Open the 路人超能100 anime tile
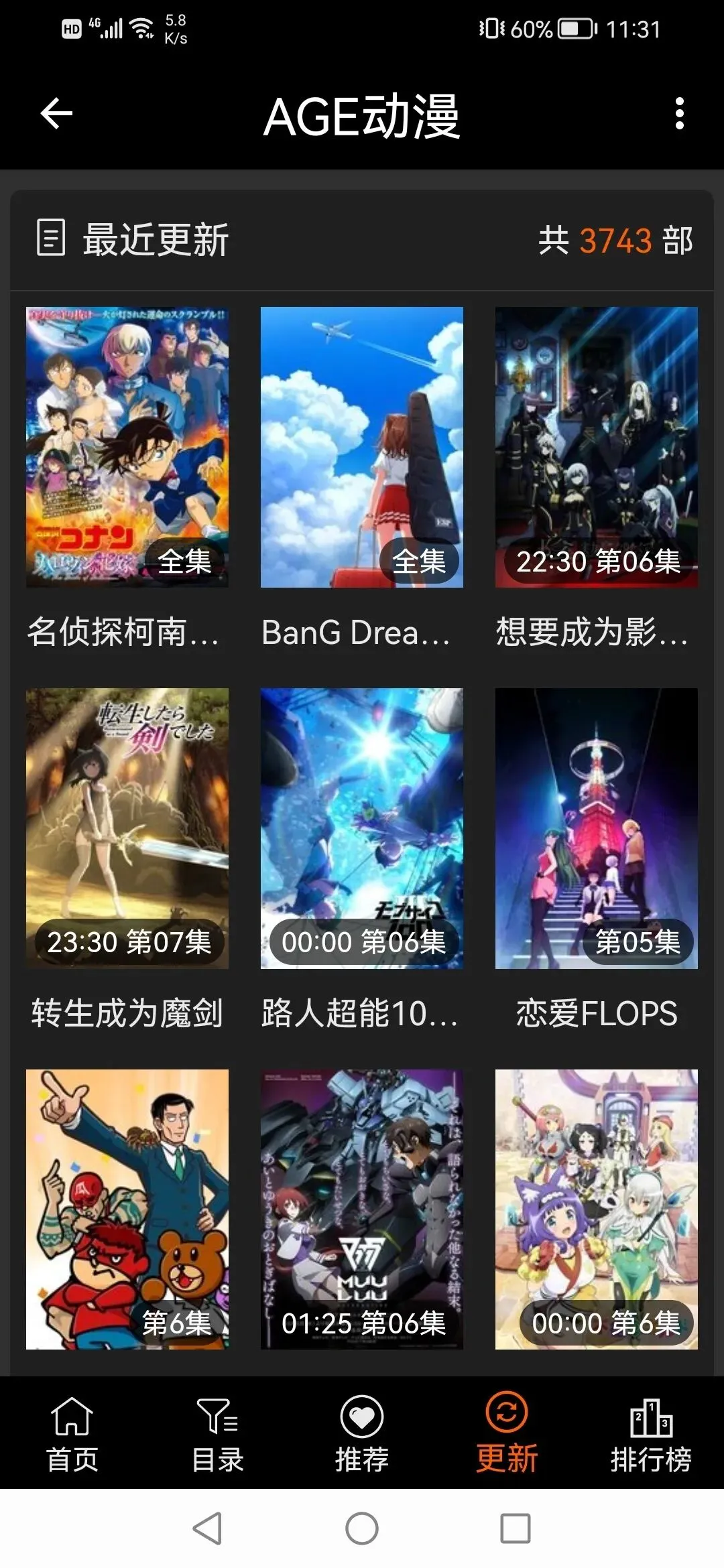The image size is (724, 1568). click(362, 828)
